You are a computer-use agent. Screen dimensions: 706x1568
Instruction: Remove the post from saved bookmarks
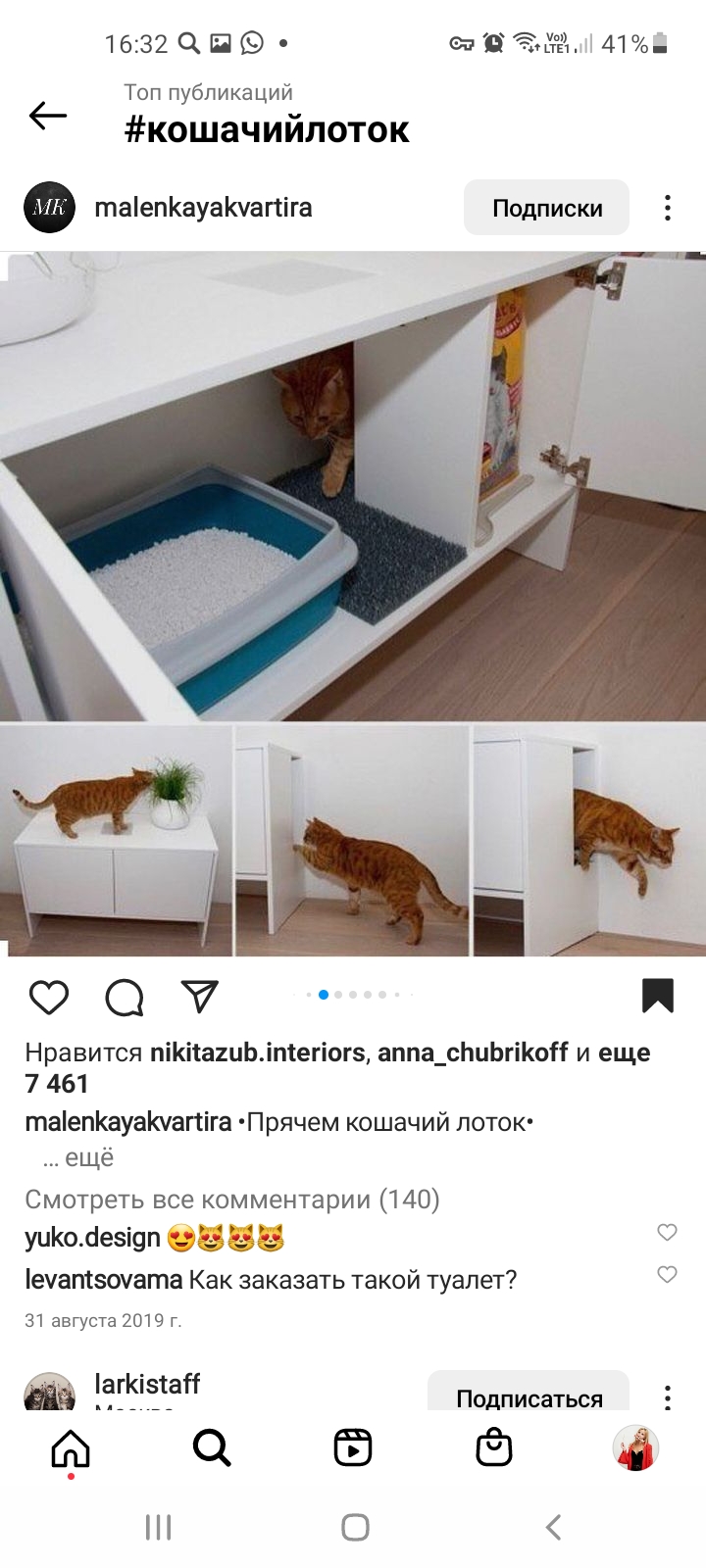click(658, 995)
